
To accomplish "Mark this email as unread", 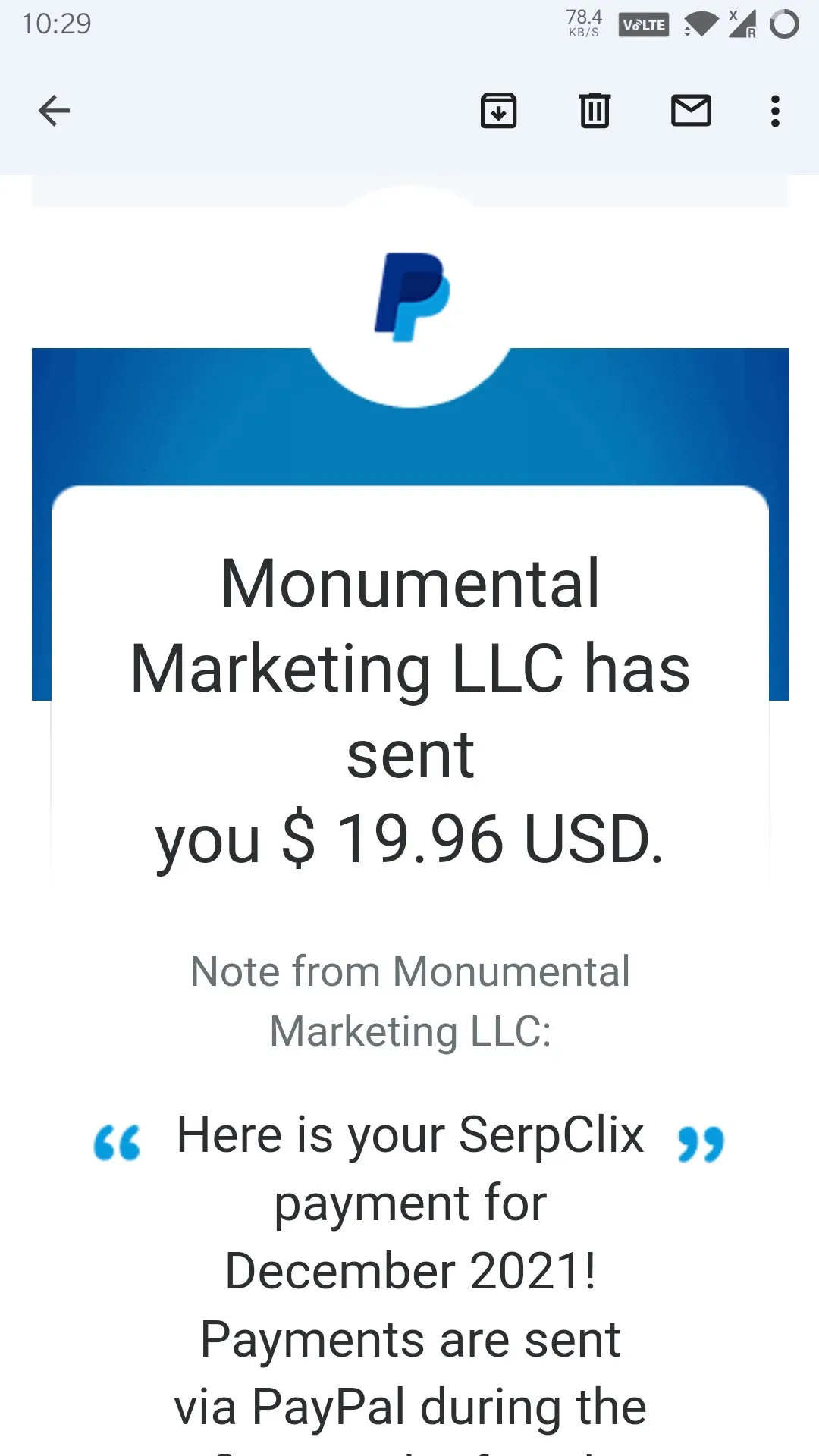I will [691, 111].
